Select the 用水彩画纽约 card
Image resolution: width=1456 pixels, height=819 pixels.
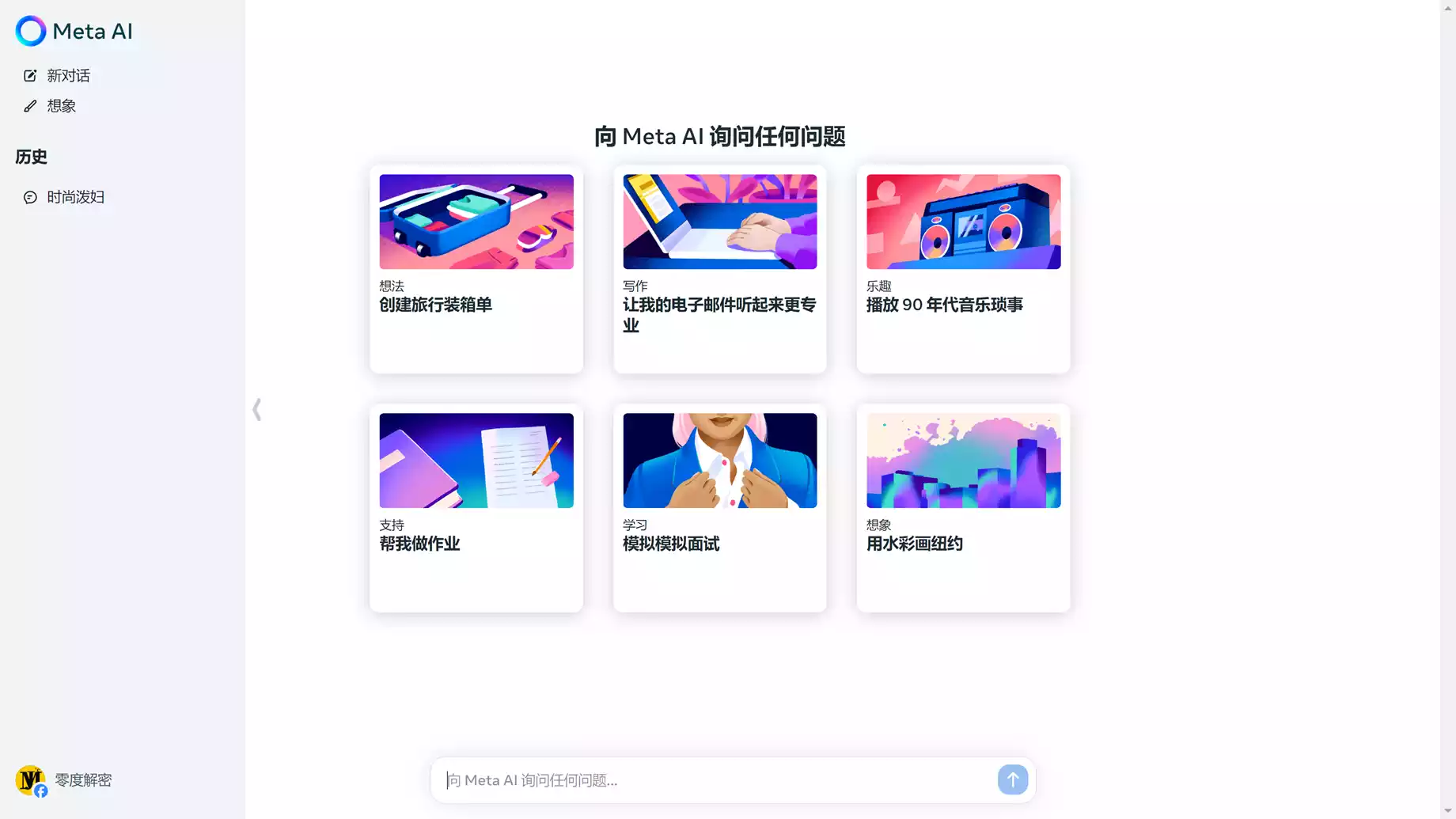(x=963, y=508)
